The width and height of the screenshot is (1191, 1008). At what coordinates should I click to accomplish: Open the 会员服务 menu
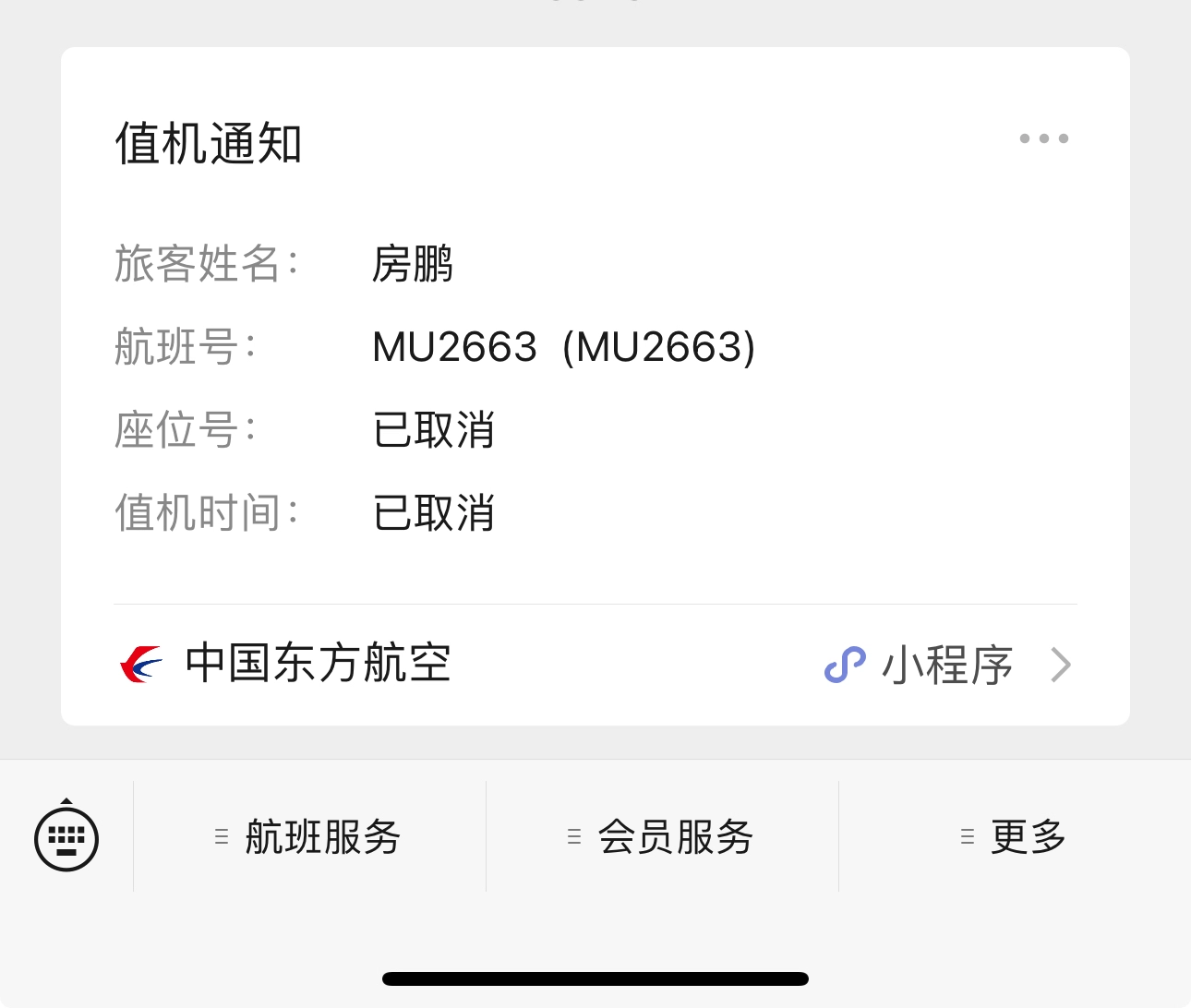tap(662, 837)
